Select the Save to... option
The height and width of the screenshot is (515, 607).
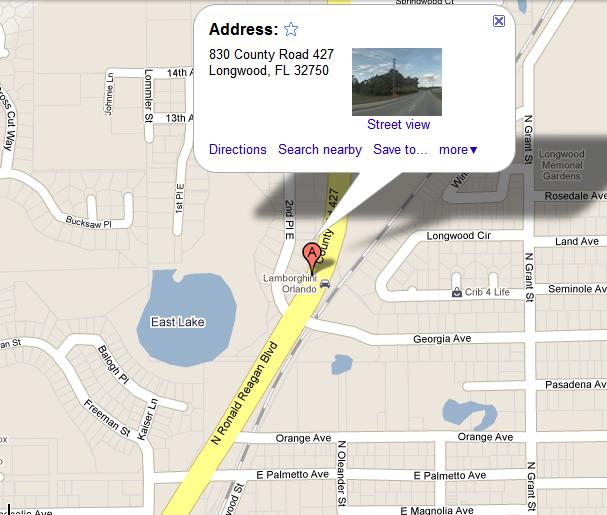[x=400, y=150]
